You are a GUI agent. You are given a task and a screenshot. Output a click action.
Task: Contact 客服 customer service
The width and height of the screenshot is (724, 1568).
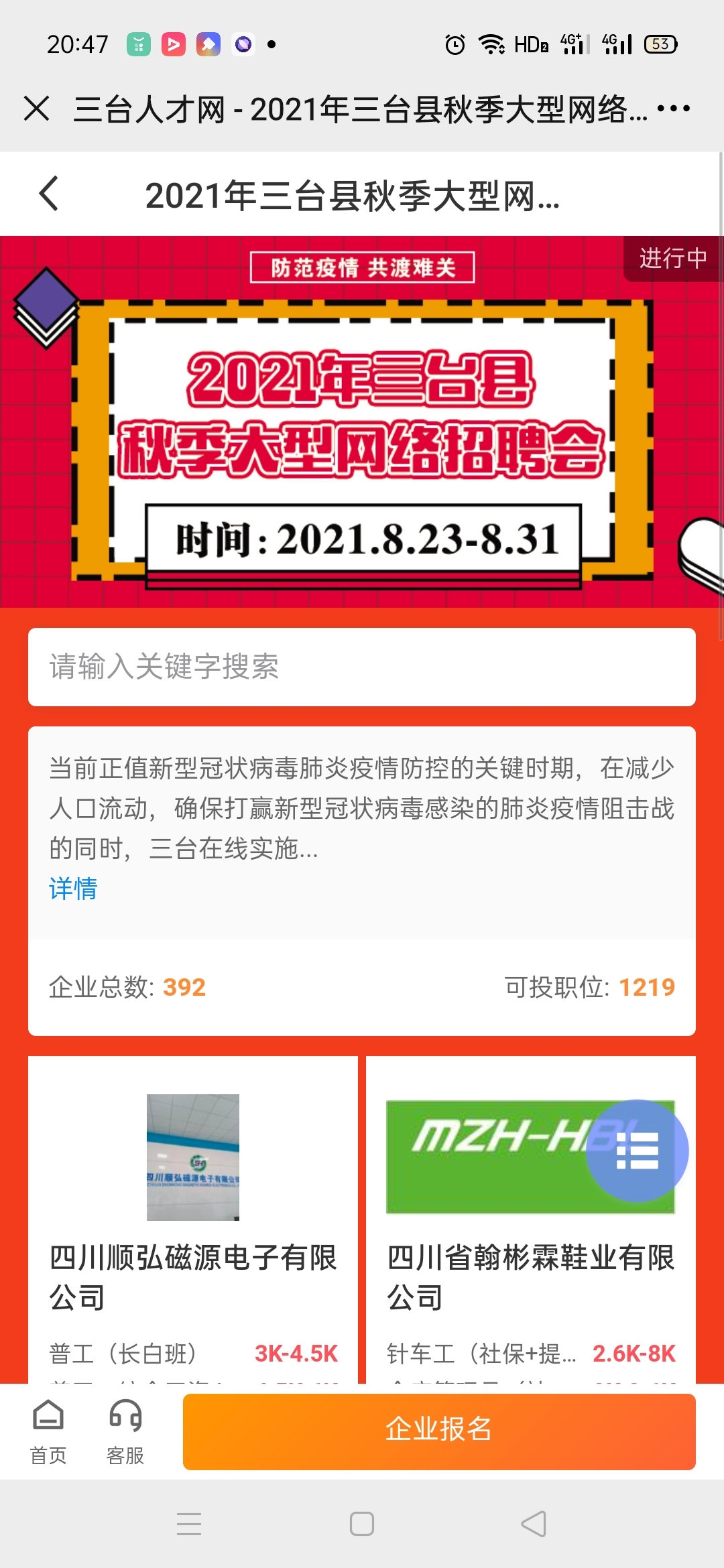pos(125,1432)
